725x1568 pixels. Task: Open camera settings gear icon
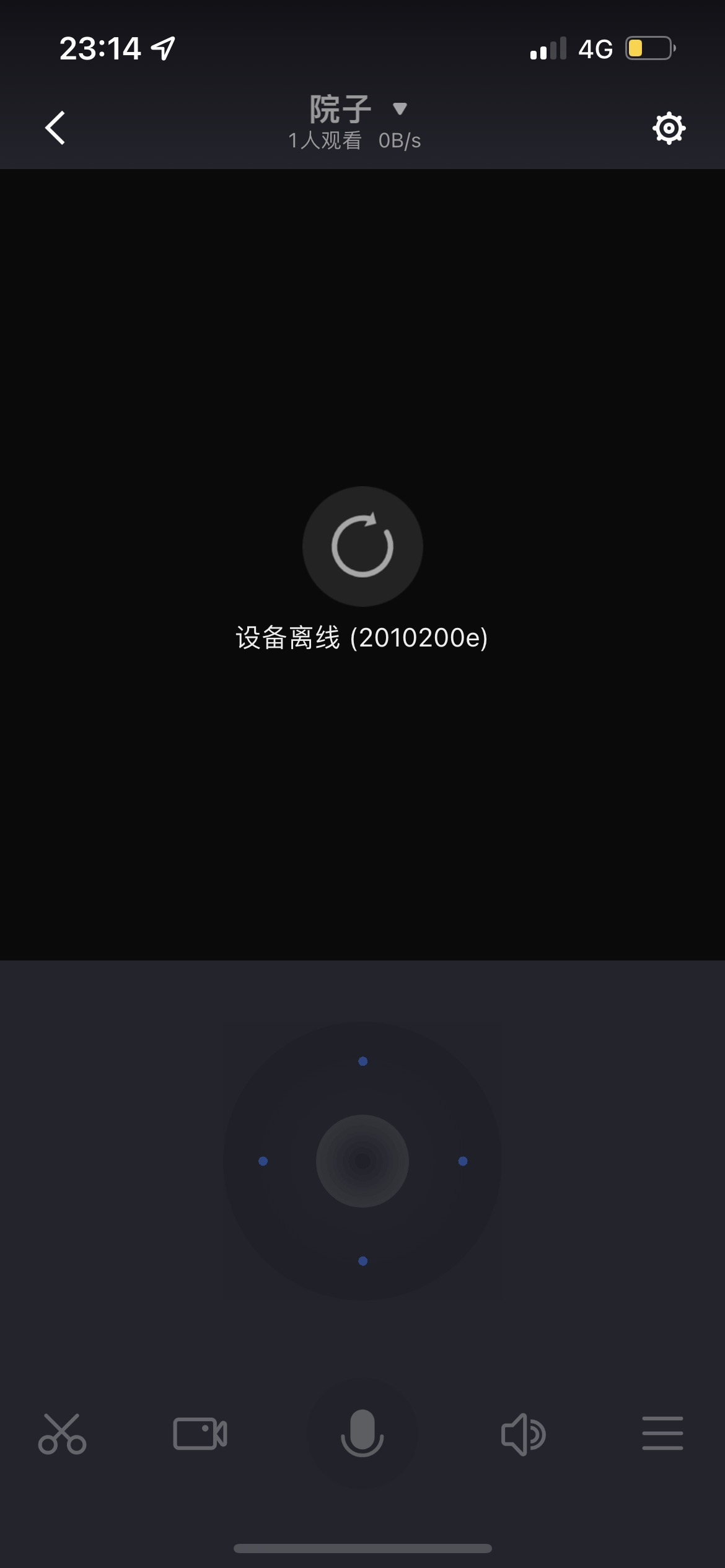(x=669, y=129)
